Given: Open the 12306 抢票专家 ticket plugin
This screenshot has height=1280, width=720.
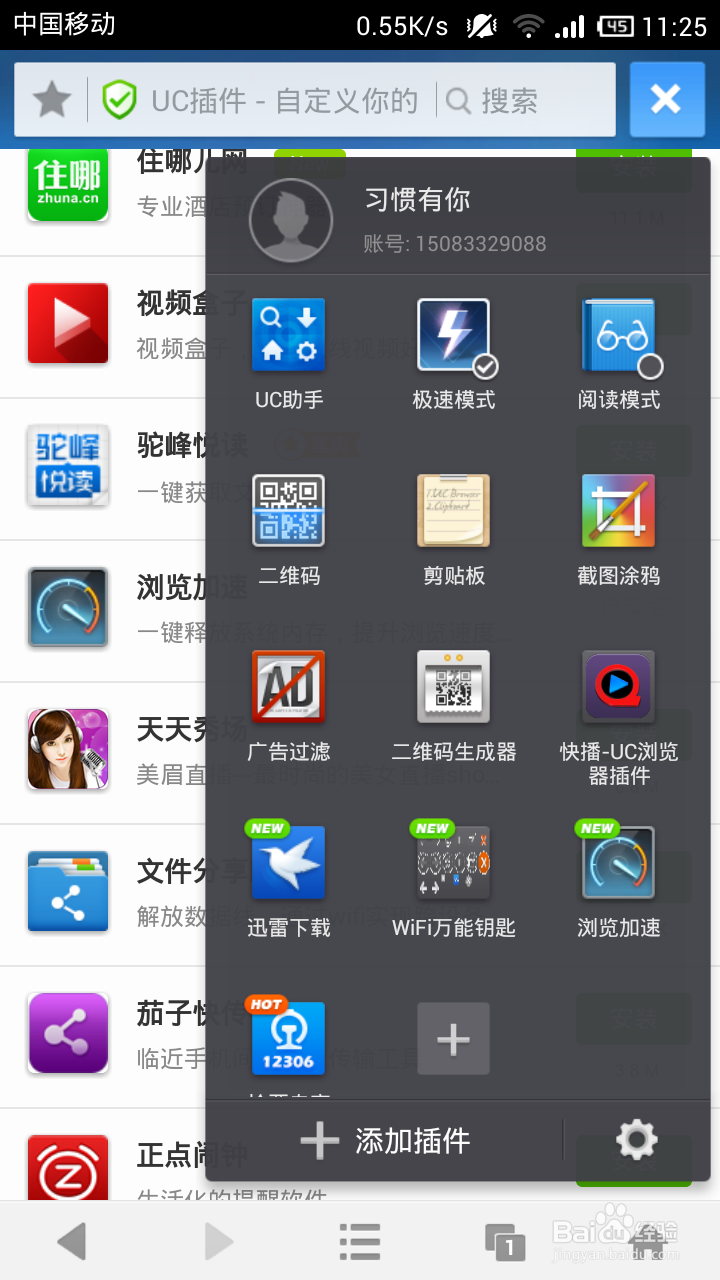Looking at the screenshot, I should [289, 1037].
